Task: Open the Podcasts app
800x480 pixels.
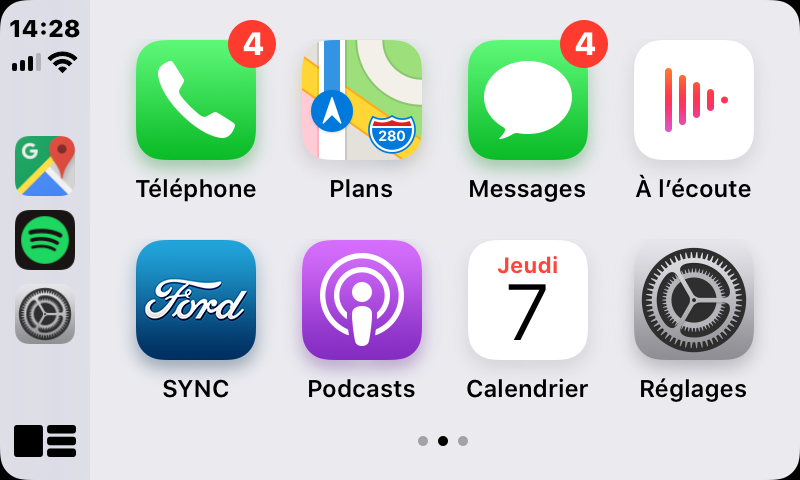Action: (x=362, y=300)
